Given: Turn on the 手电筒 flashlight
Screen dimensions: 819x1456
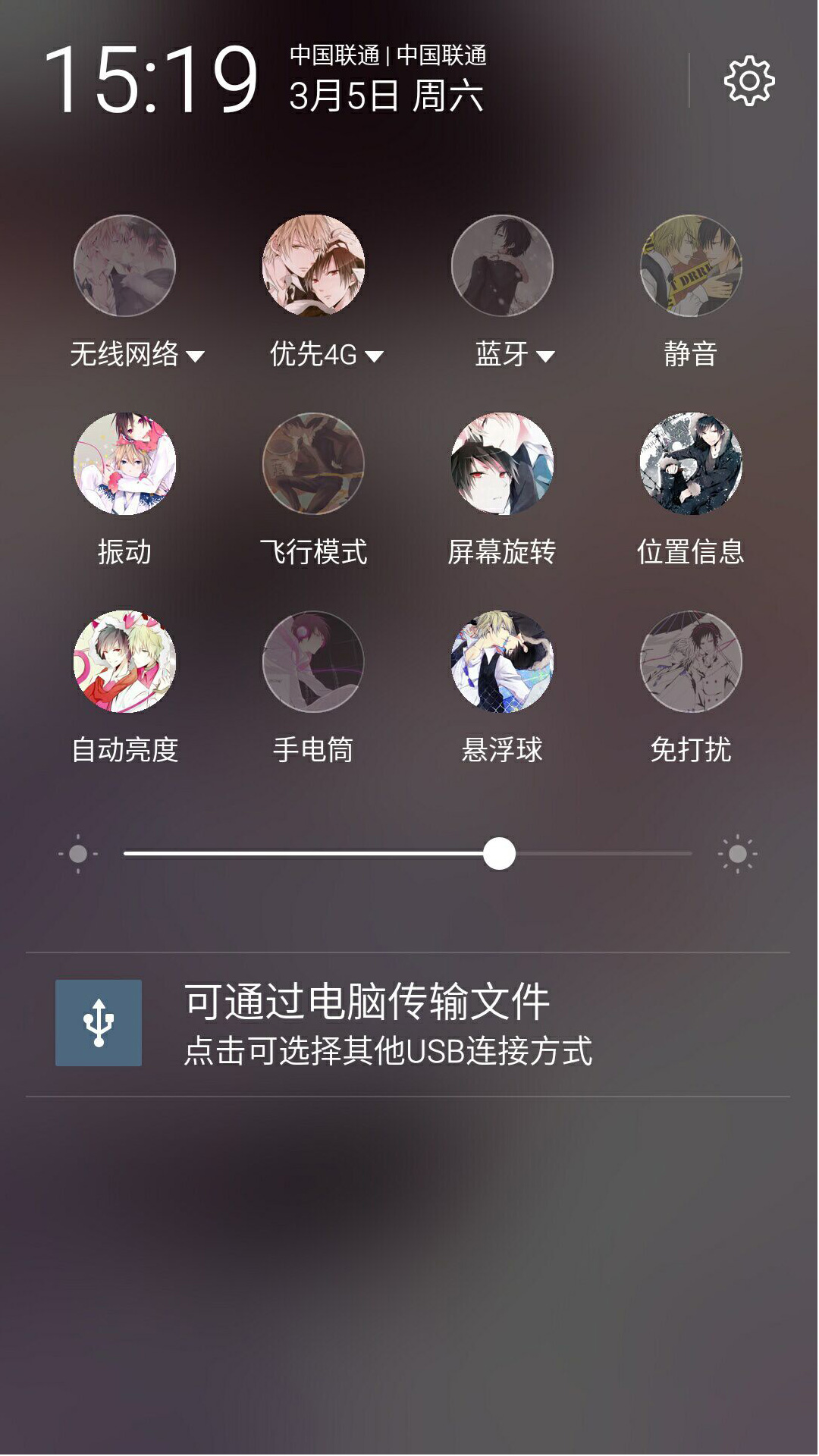Looking at the screenshot, I should (313, 661).
